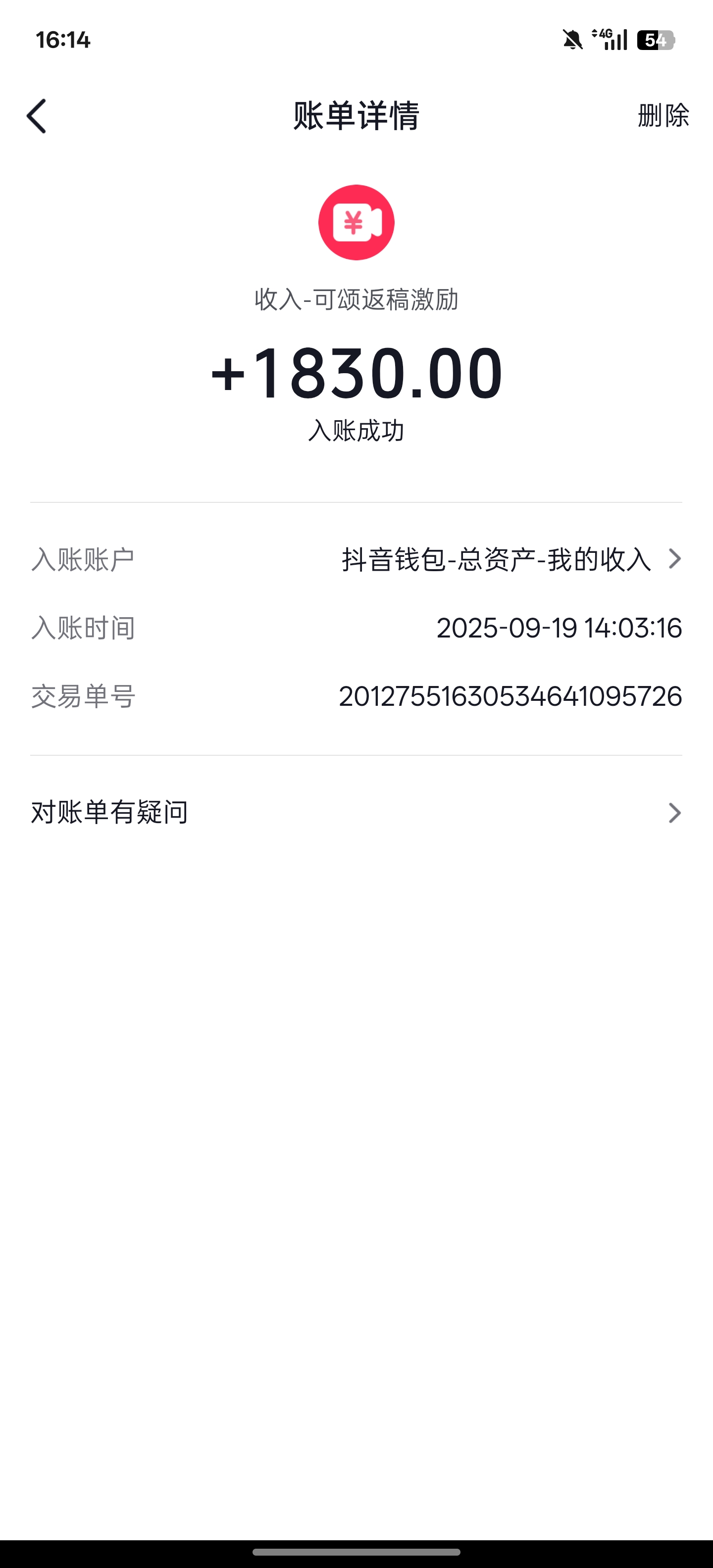Tap the 收入-可颂返稿激励 income label
Image resolution: width=713 pixels, height=1568 pixels.
pos(356,298)
